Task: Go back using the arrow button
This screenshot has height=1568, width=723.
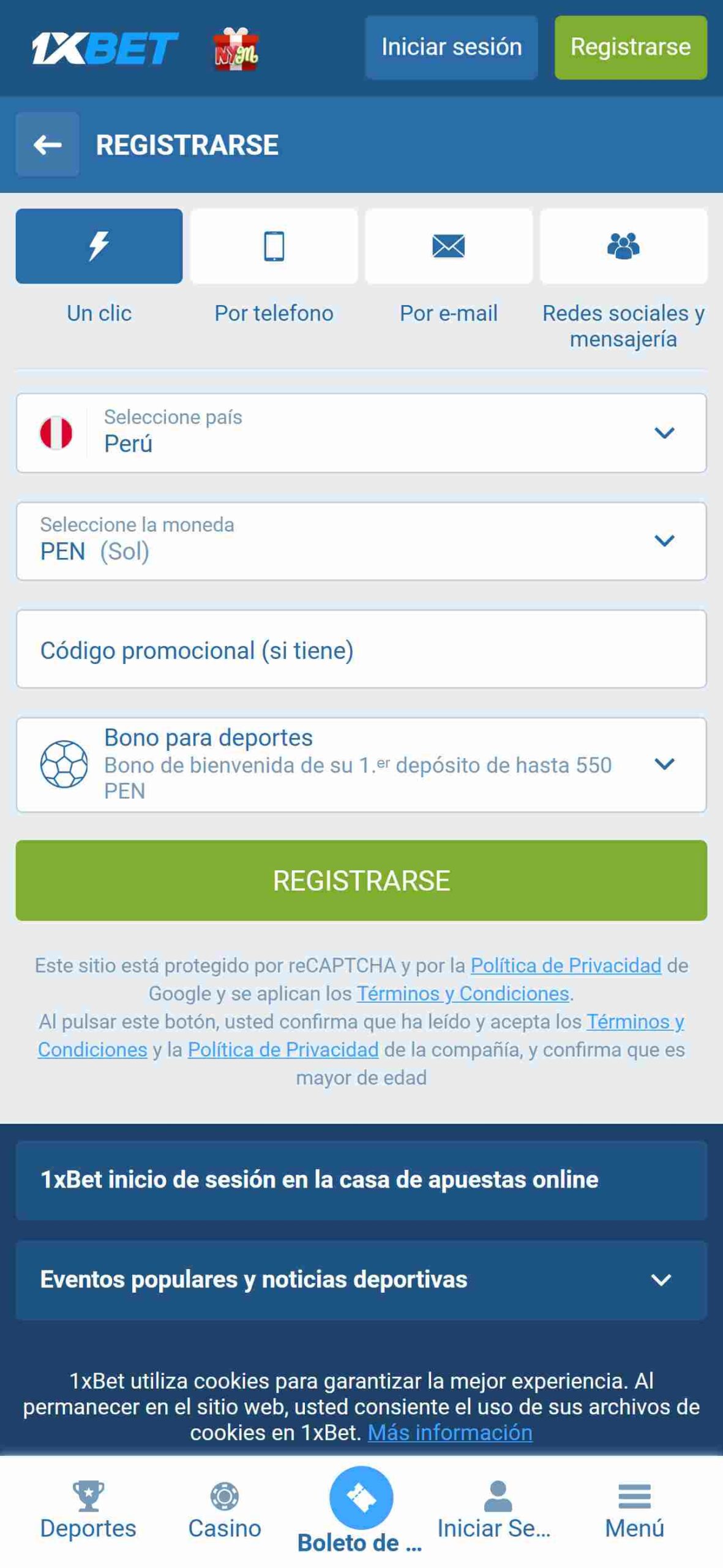Action: [47, 145]
